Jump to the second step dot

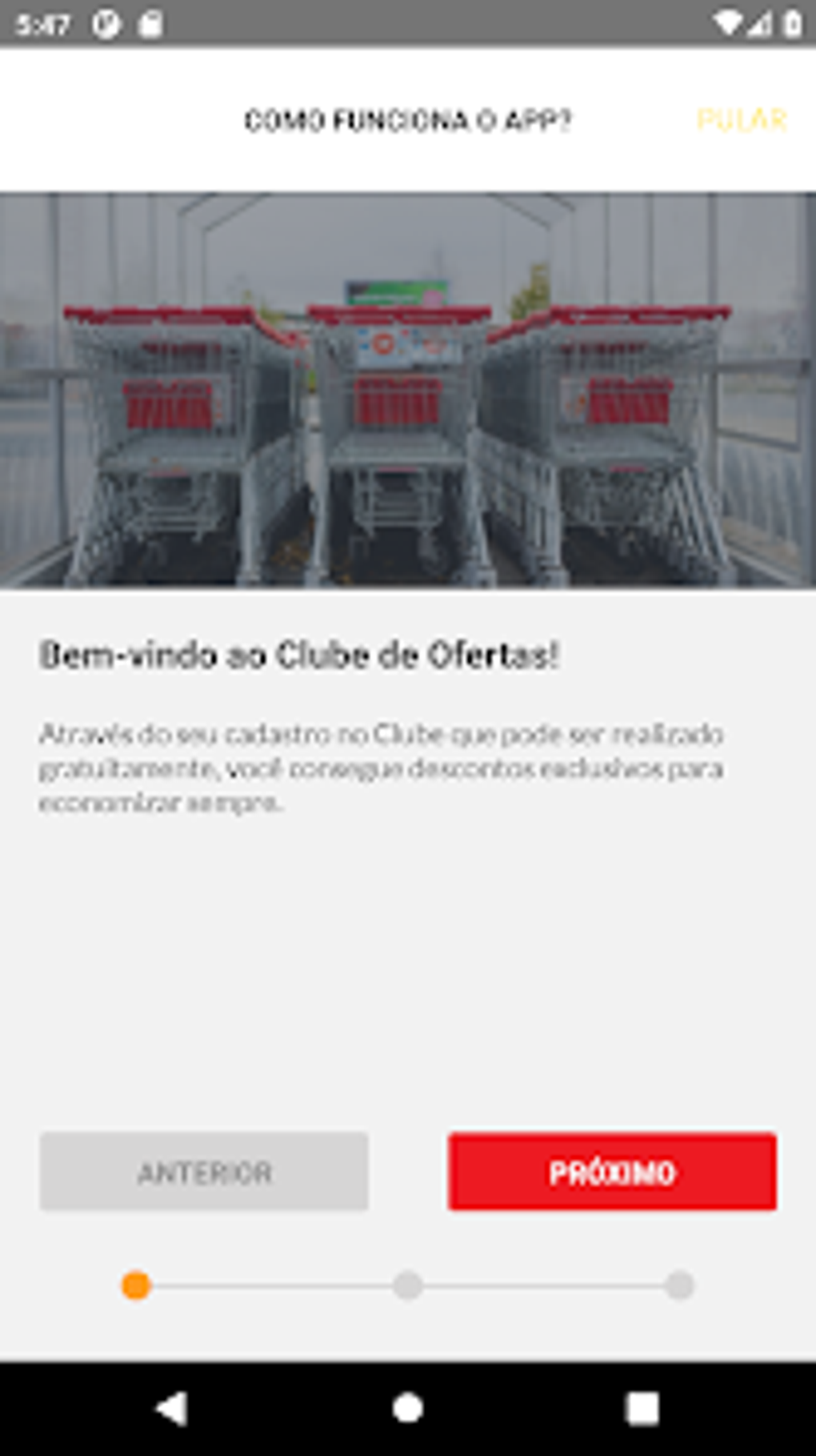(408, 1286)
